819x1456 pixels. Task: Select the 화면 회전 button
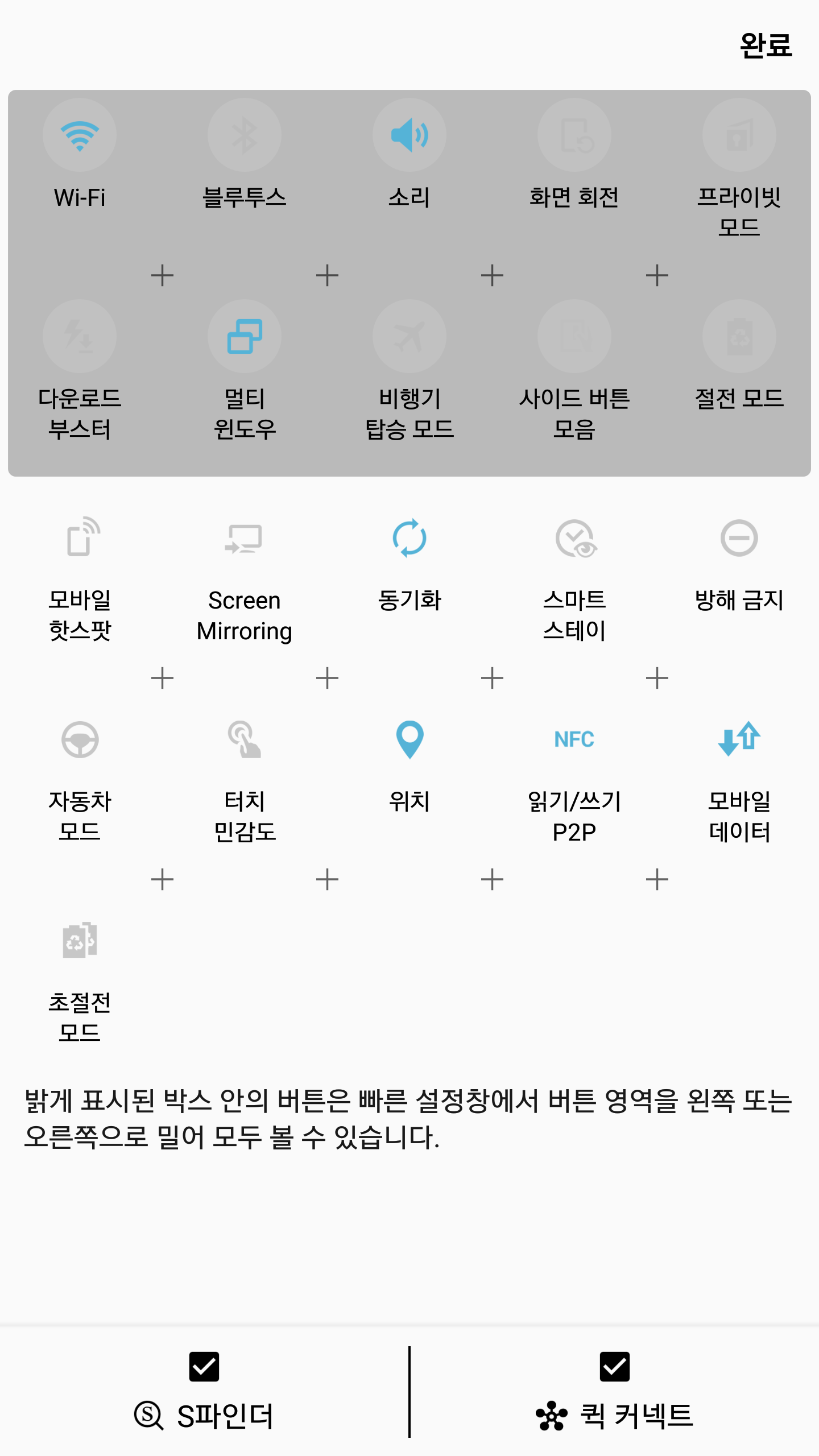[x=574, y=135]
